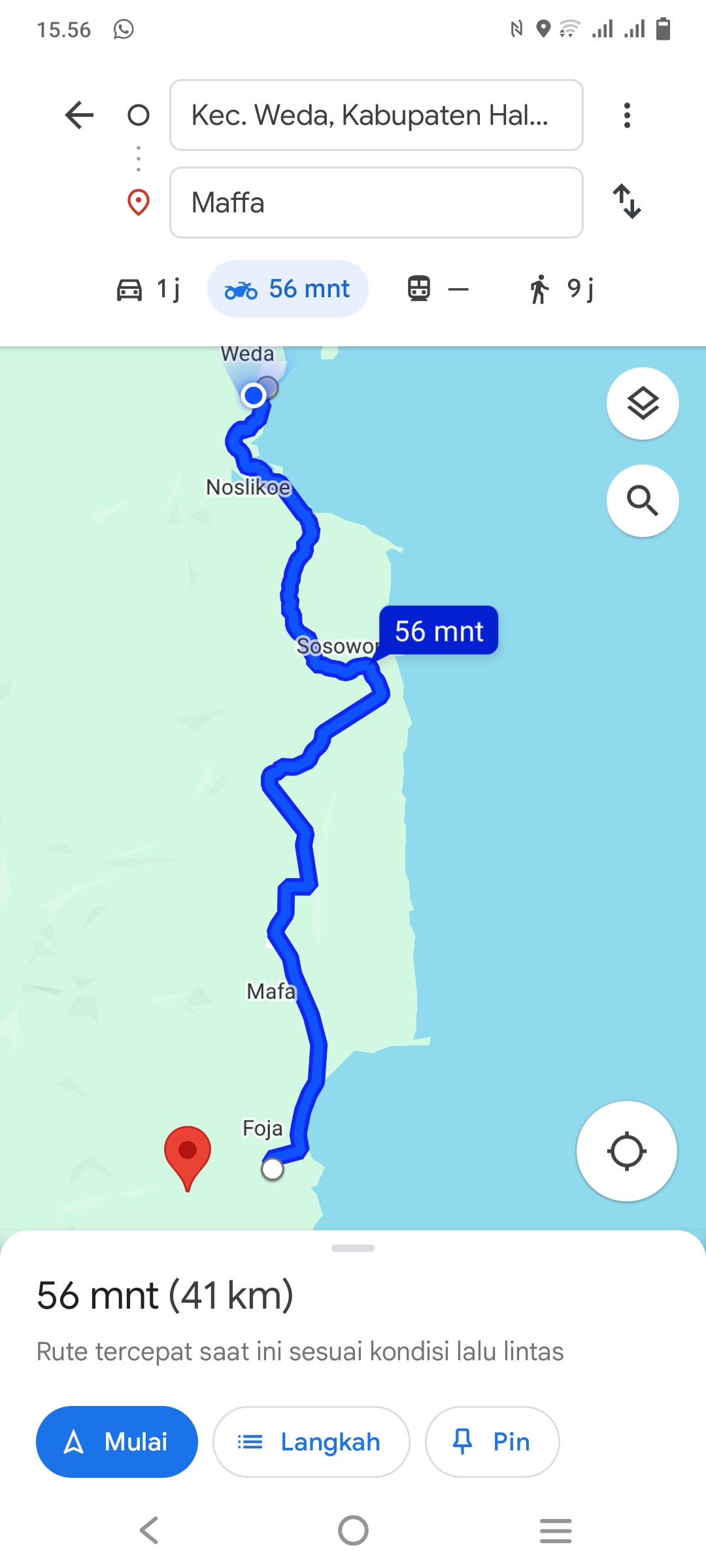Pin this route

pos(492,1441)
